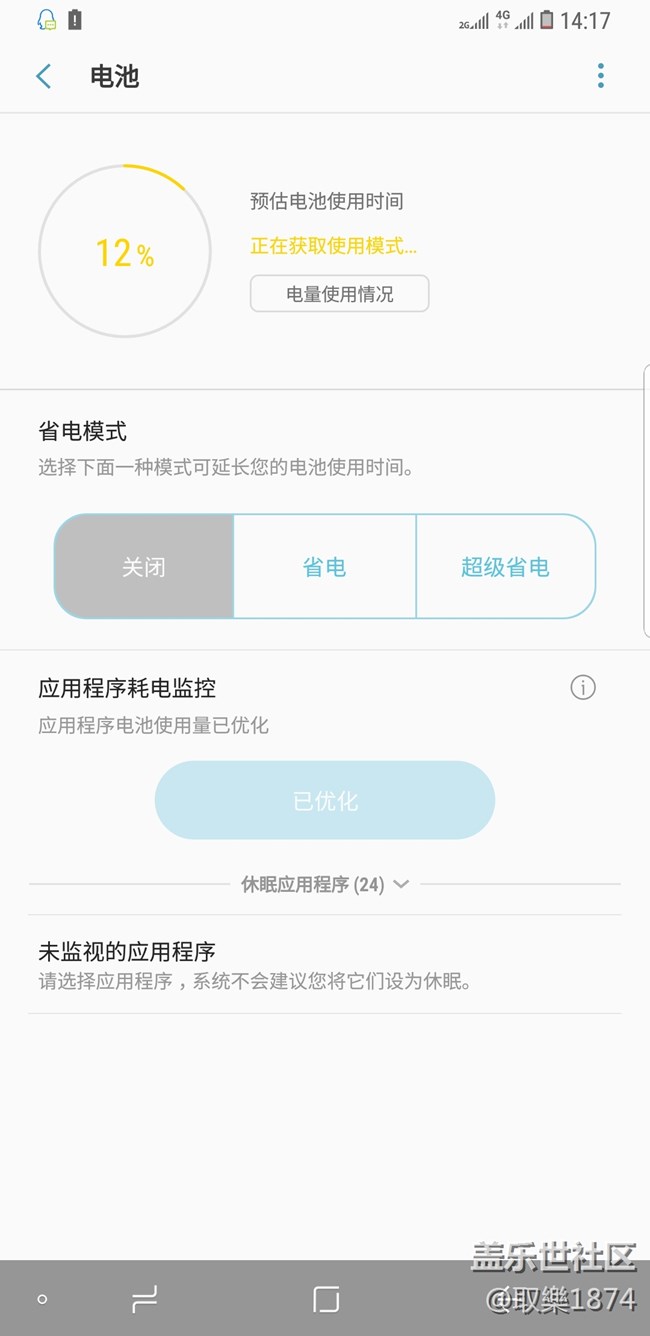Open the three-dot overflow menu
The image size is (650, 1336).
[x=600, y=76]
